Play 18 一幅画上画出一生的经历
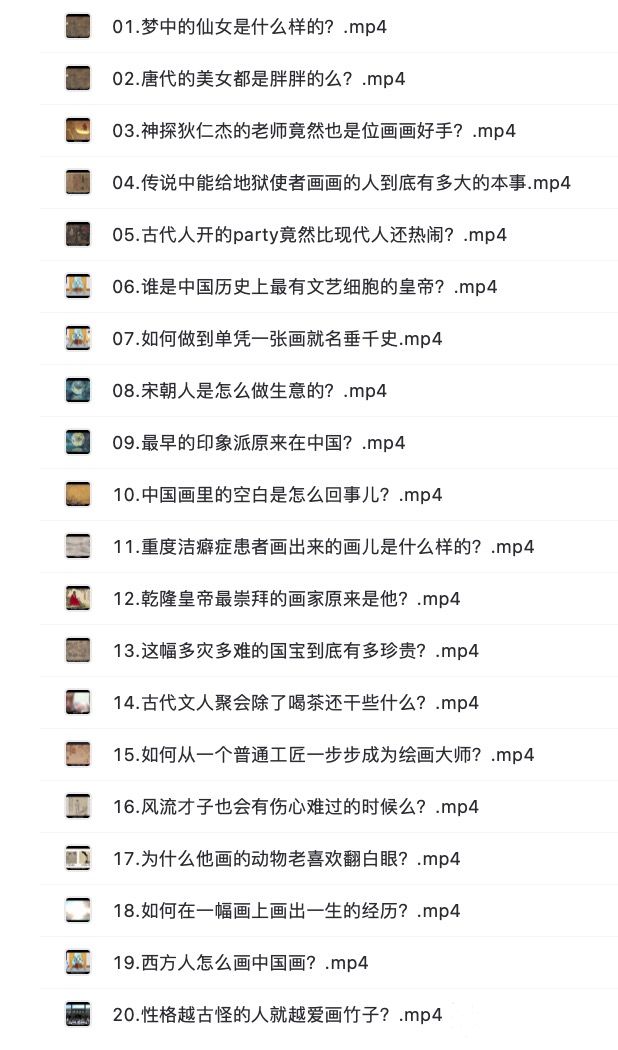 coord(286,911)
